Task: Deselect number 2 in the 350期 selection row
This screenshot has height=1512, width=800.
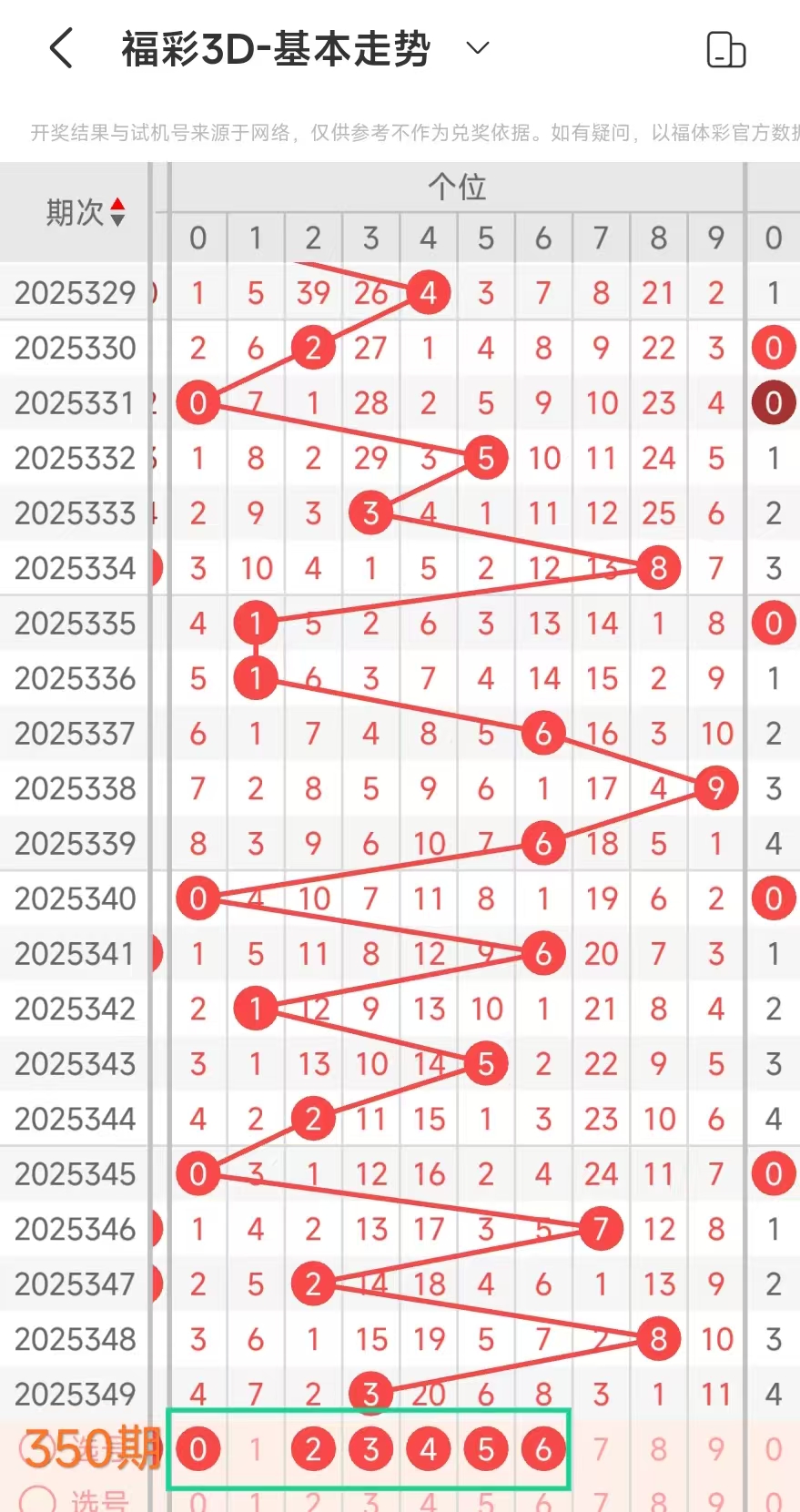Action: click(313, 1448)
